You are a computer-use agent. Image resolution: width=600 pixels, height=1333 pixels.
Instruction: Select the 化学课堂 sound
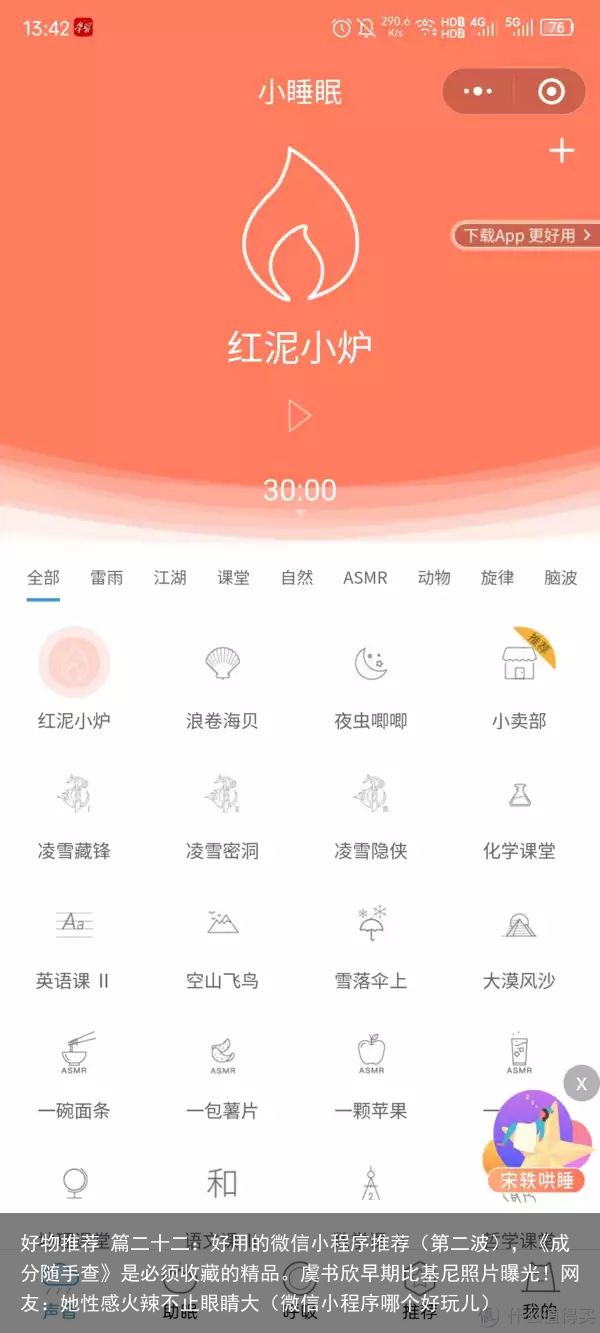[x=519, y=810]
